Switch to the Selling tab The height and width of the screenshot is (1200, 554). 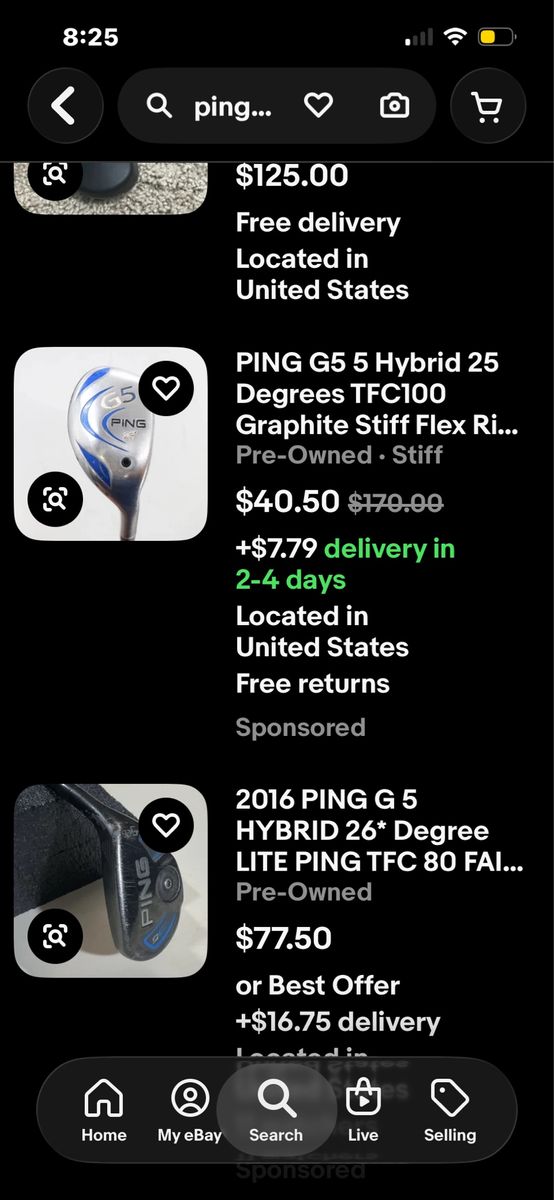[x=450, y=1111]
